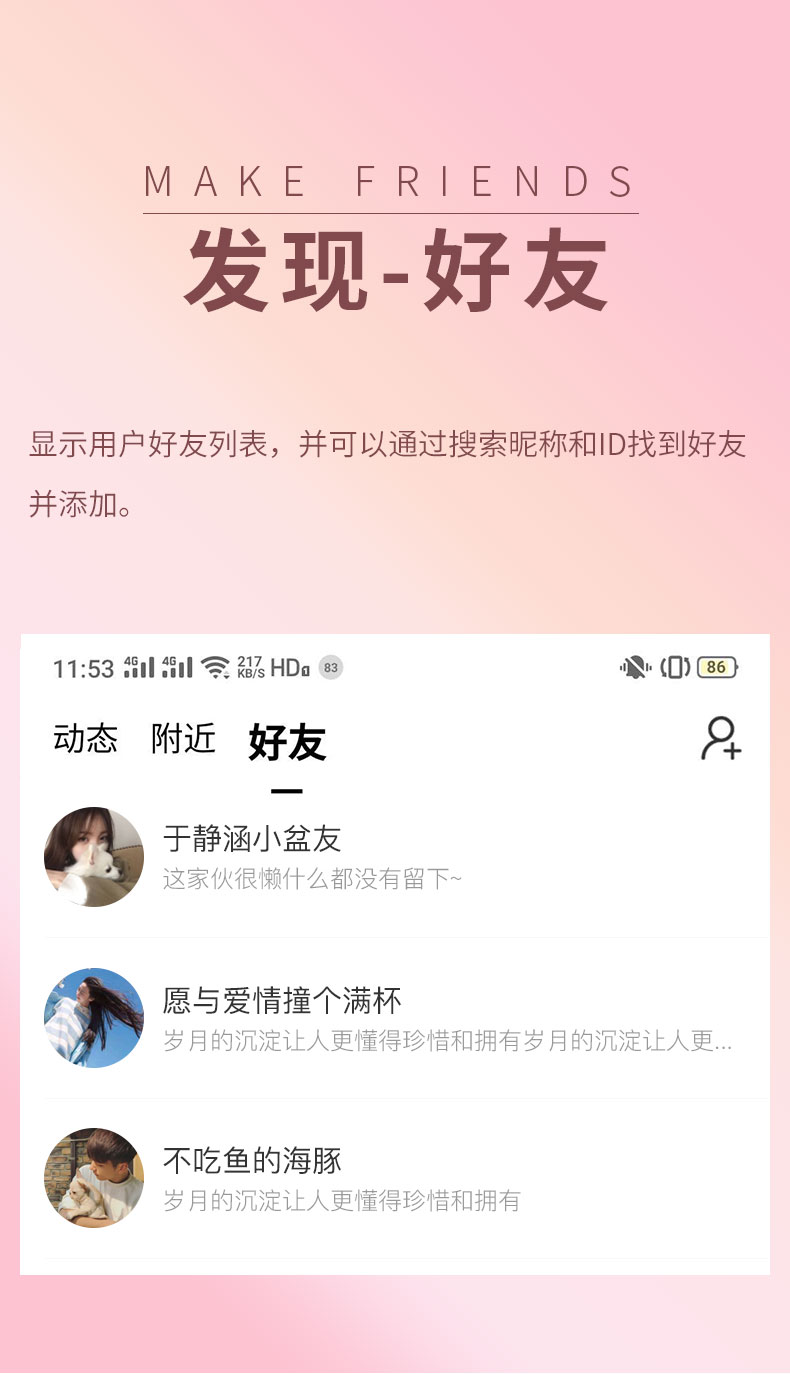Click the network speed indicator 217 KB/s
This screenshot has width=790, height=1374.
247,668
